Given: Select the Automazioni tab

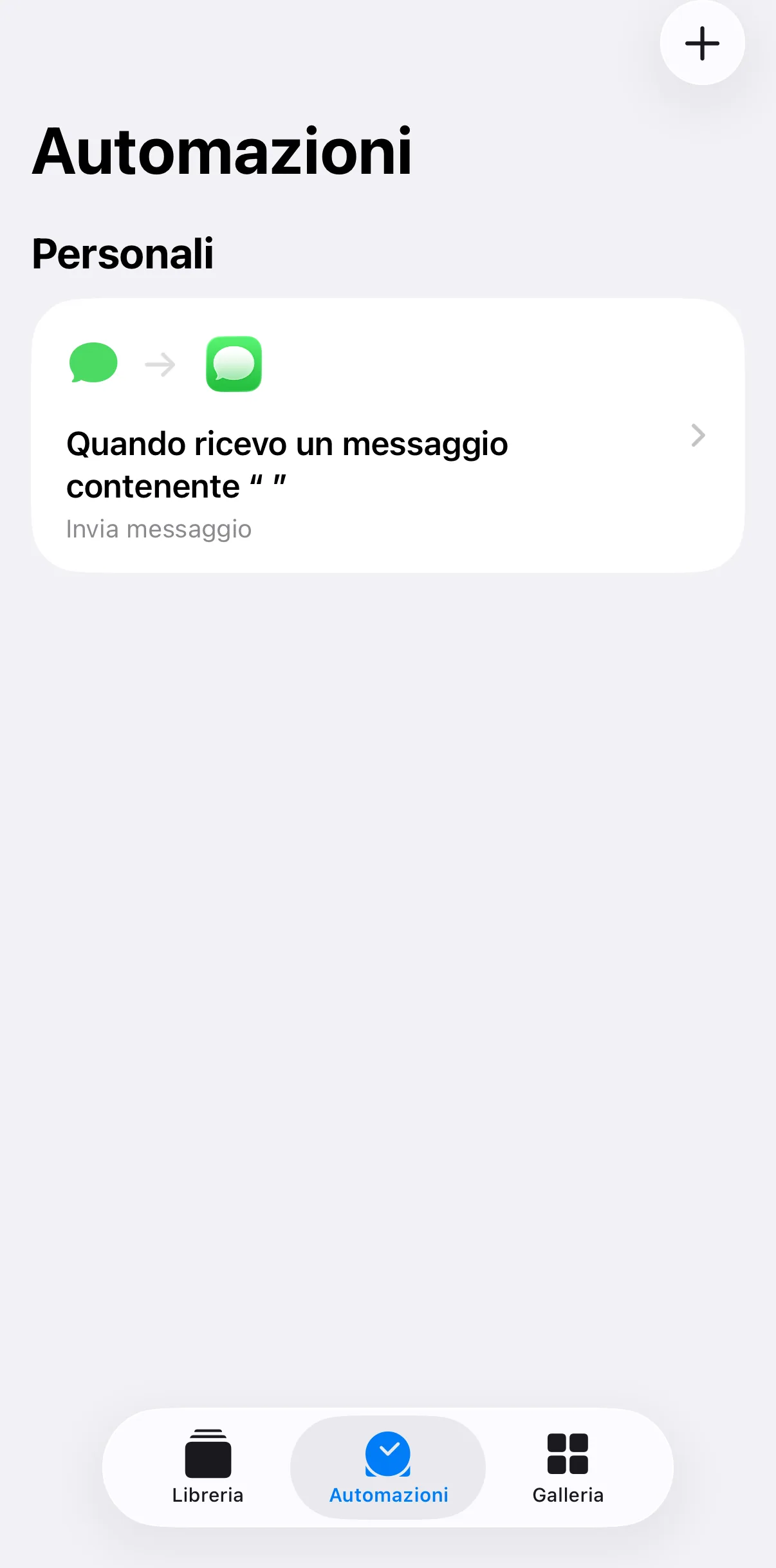Looking at the screenshot, I should point(388,1467).
